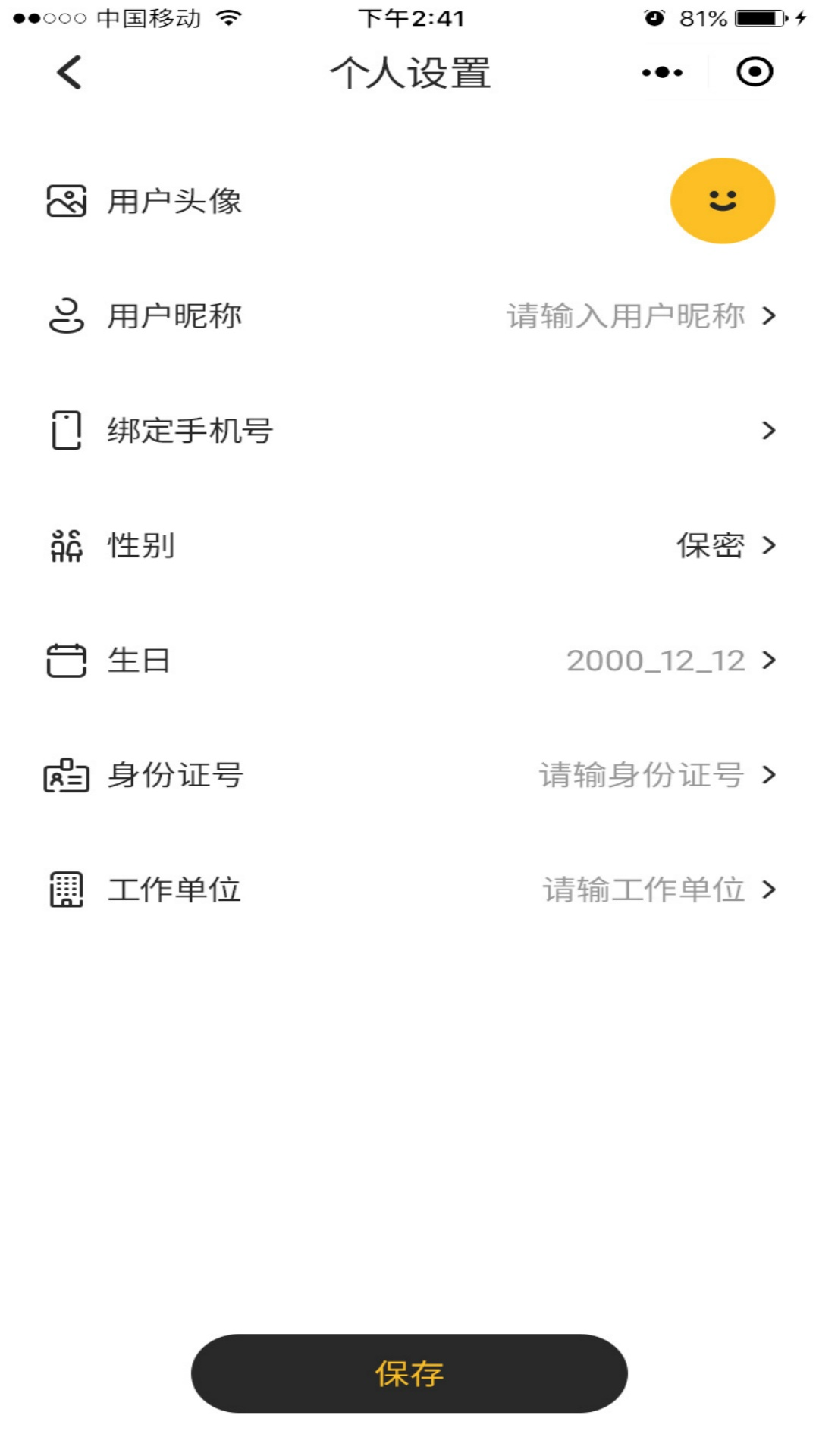819x1456 pixels.
Task: Tap the 保存 save button
Action: pos(409,1373)
